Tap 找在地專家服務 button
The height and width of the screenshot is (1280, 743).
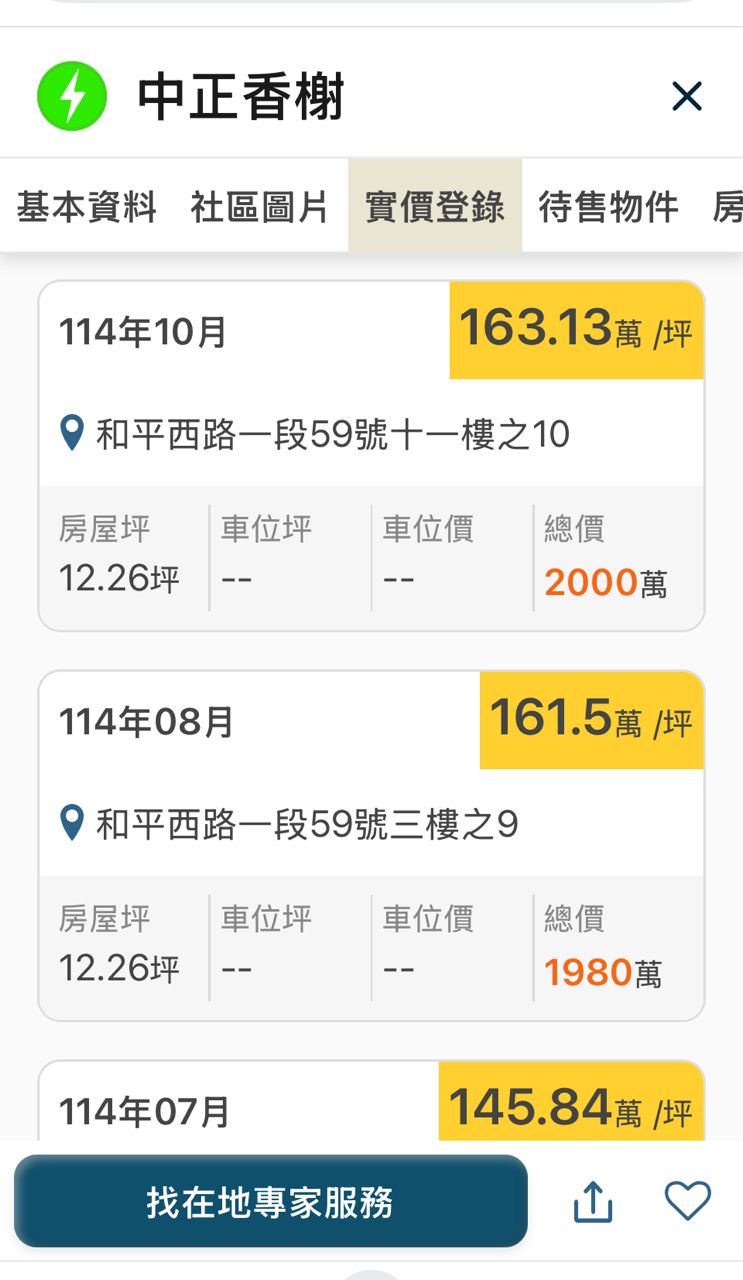[x=270, y=1201]
